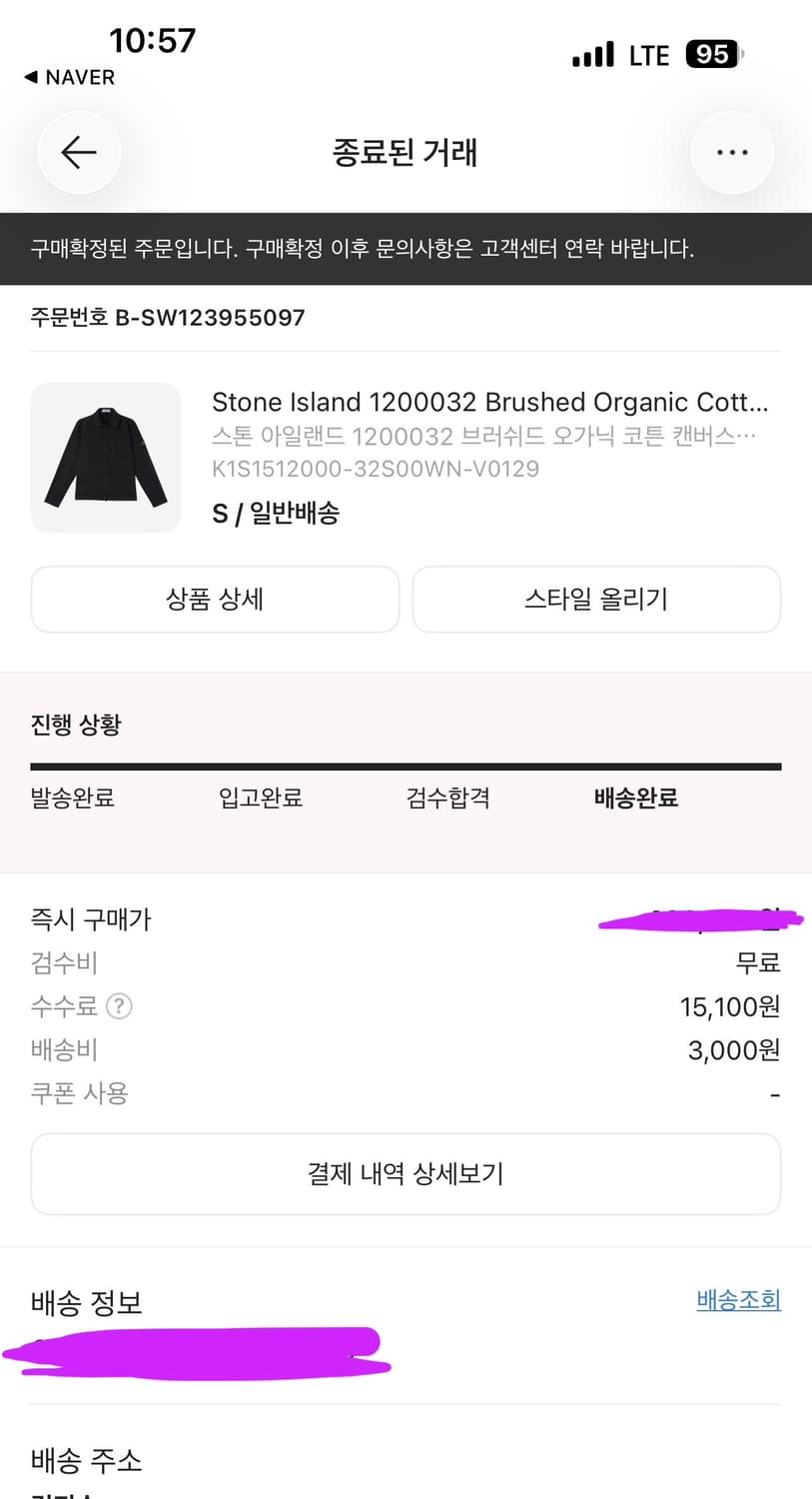The image size is (812, 1499).
Task: Open 결제 내역 상세보기
Action: 406,1173
